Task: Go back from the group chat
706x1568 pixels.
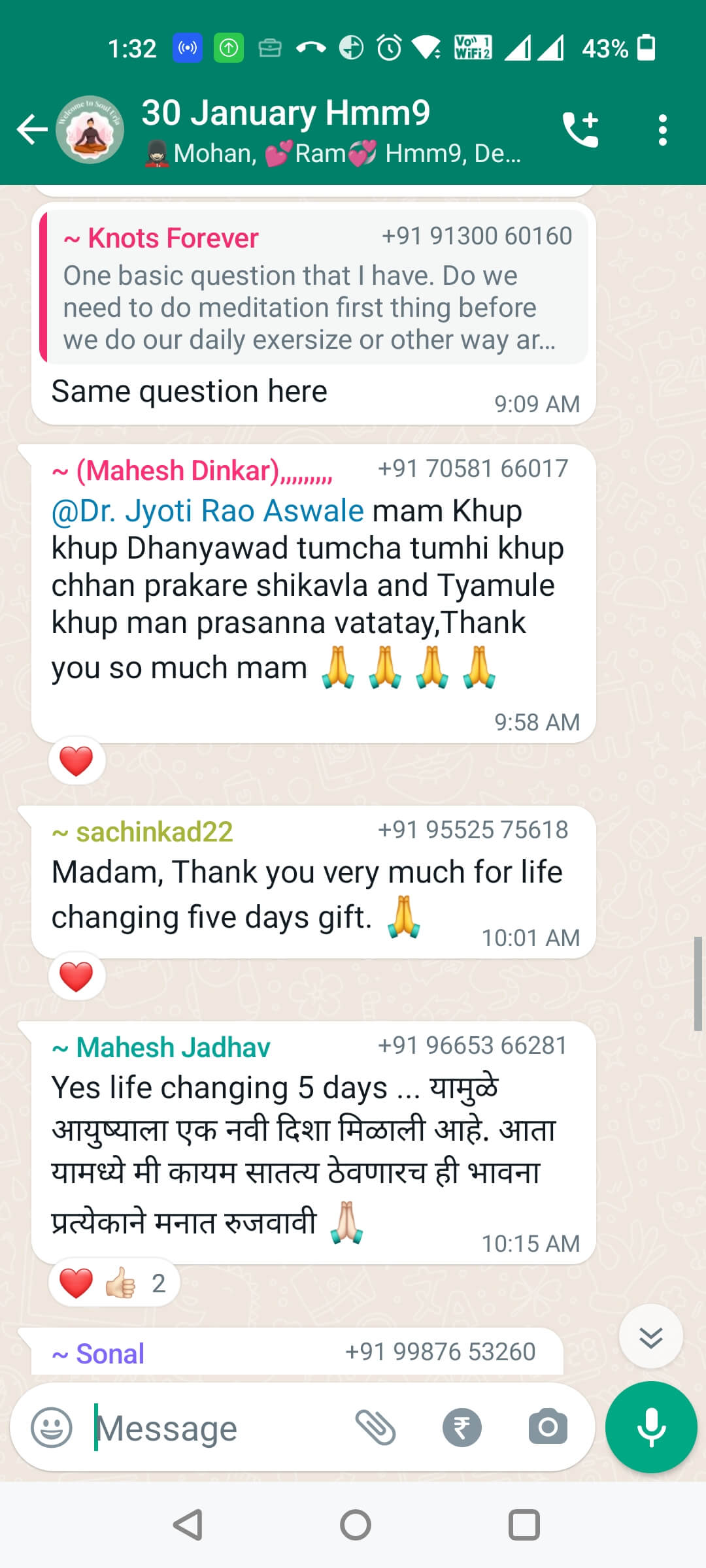Action: coord(32,129)
